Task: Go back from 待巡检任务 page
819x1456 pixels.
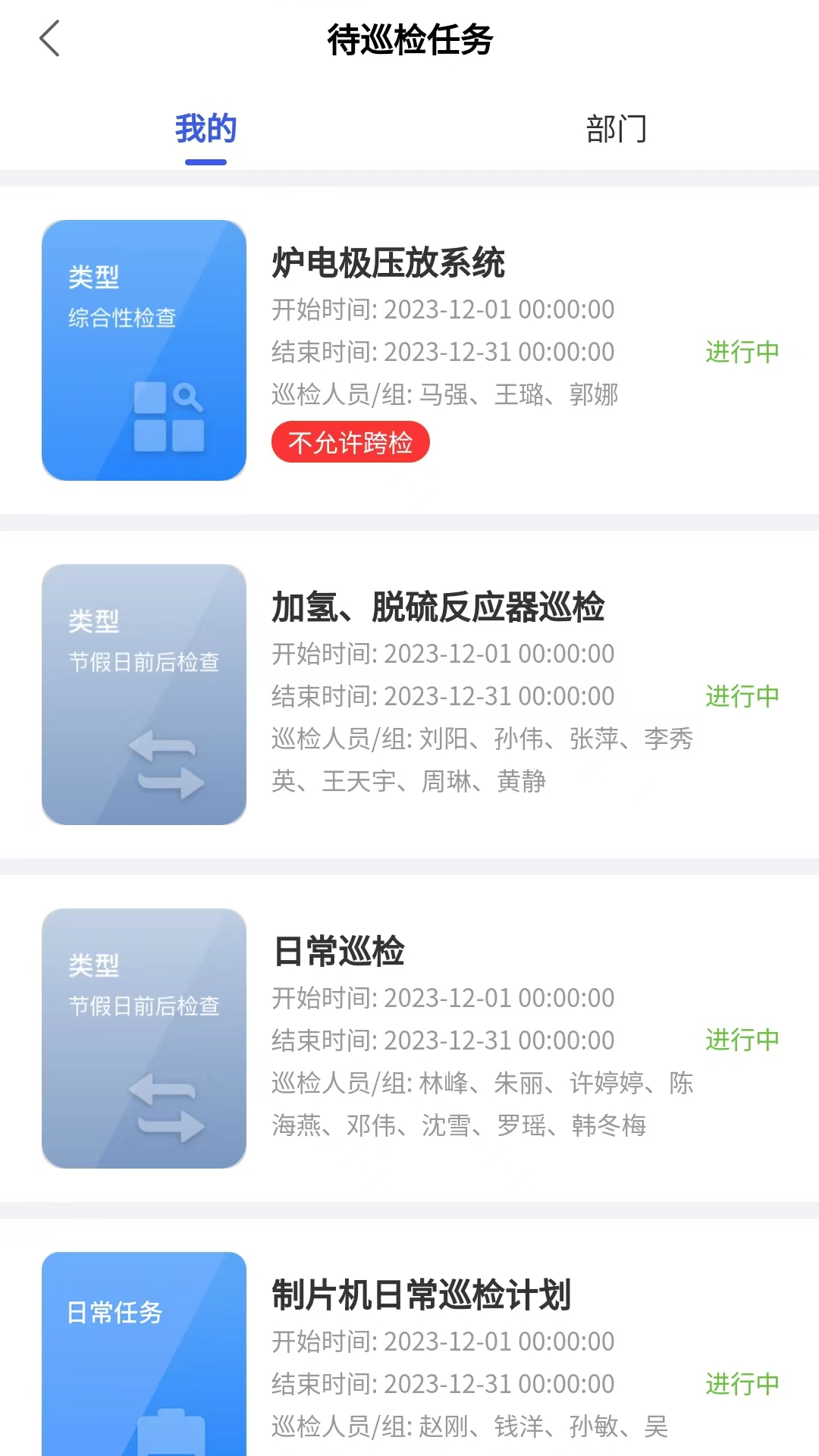Action: pyautogui.click(x=50, y=39)
